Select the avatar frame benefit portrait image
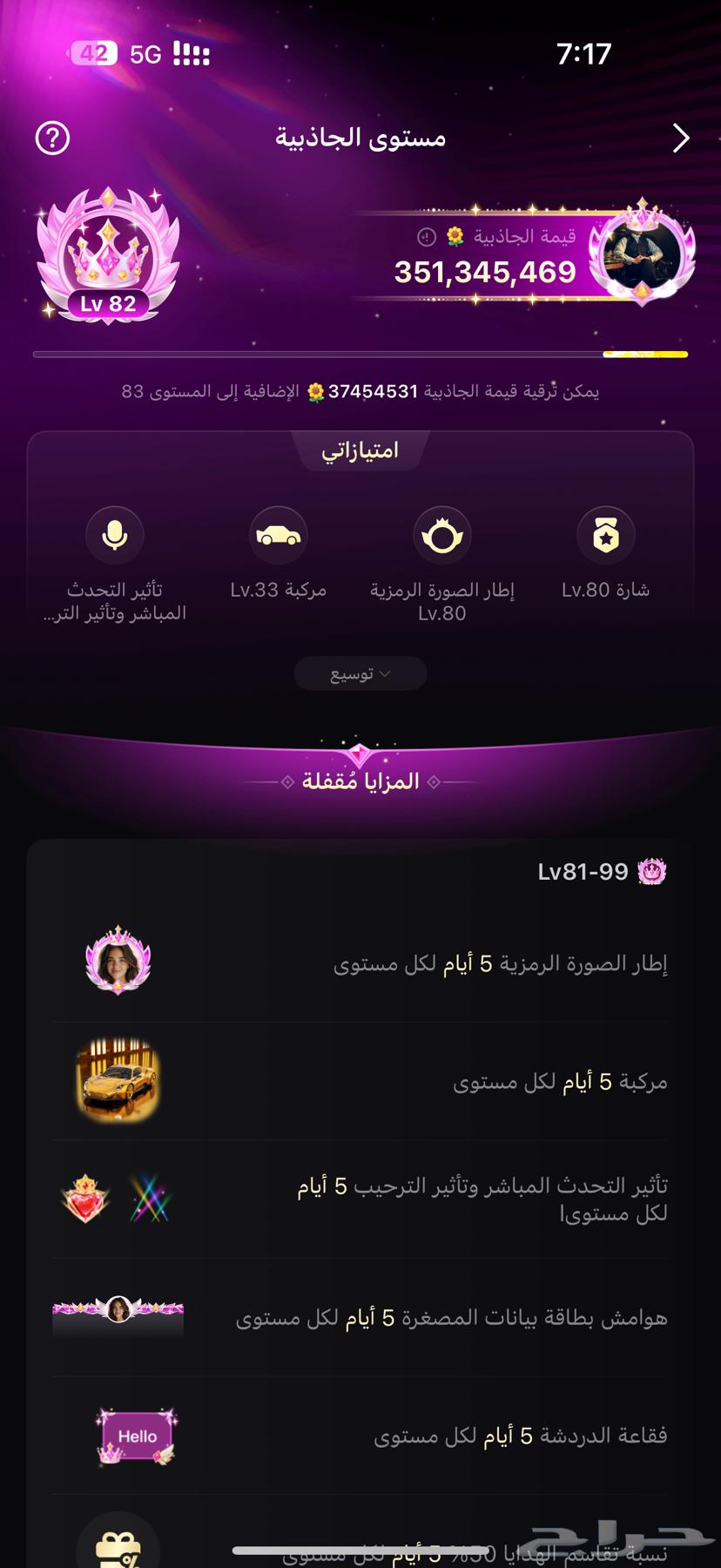Screen dimensions: 721x1568 coord(118,962)
